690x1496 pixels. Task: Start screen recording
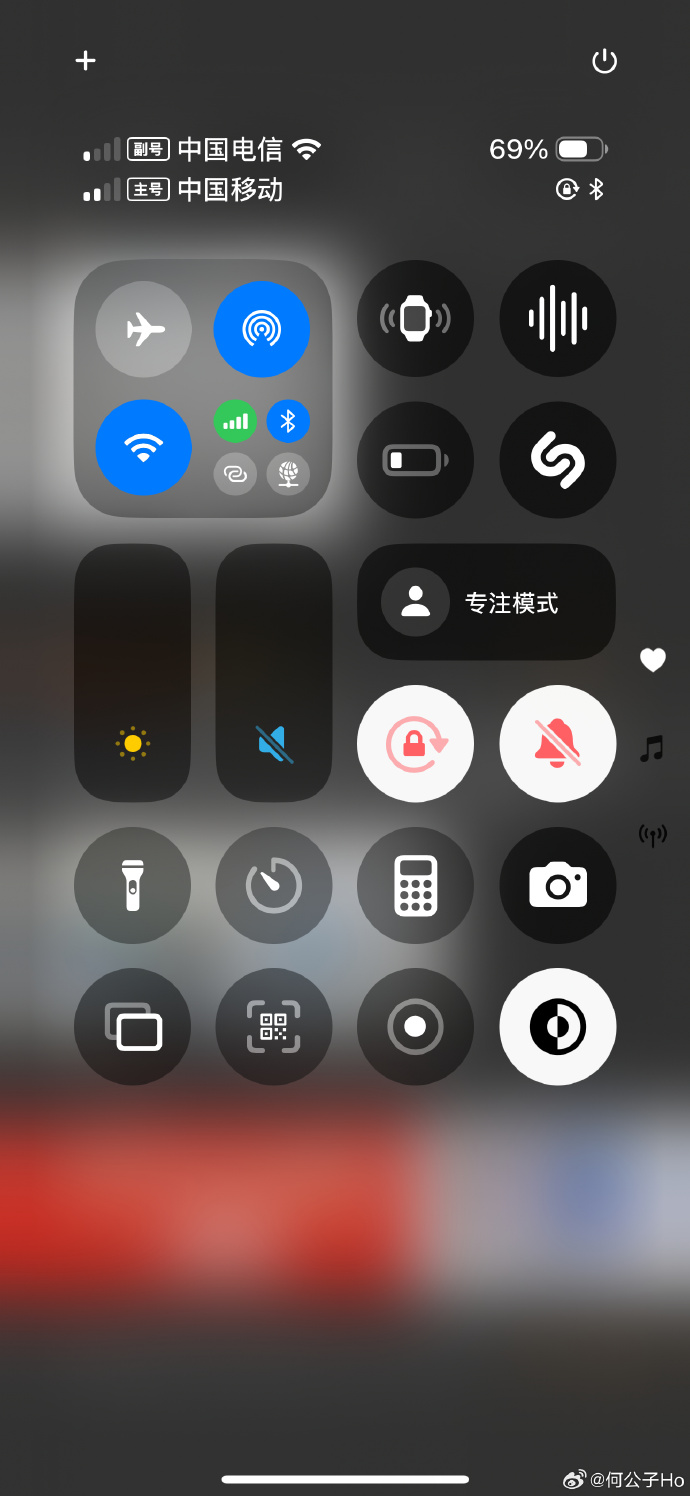click(415, 1027)
